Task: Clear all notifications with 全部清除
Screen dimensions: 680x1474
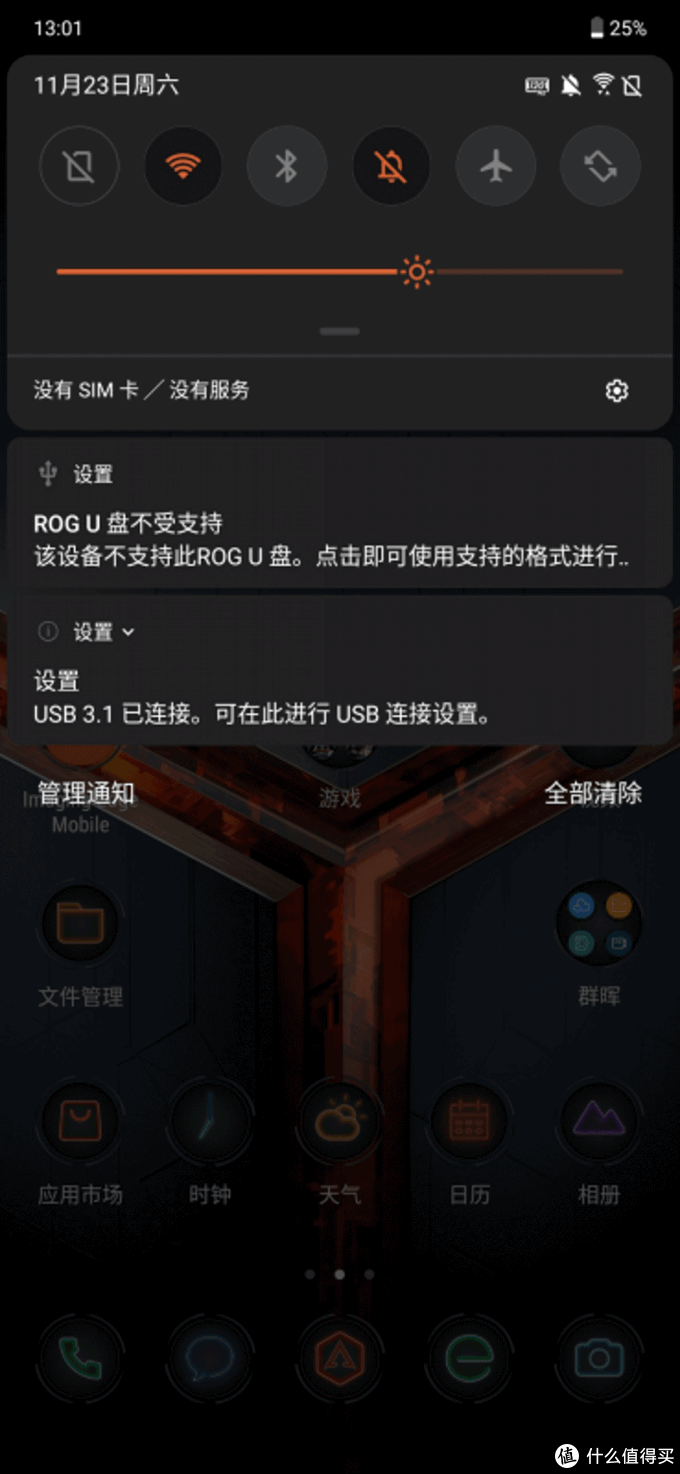Action: pos(592,794)
